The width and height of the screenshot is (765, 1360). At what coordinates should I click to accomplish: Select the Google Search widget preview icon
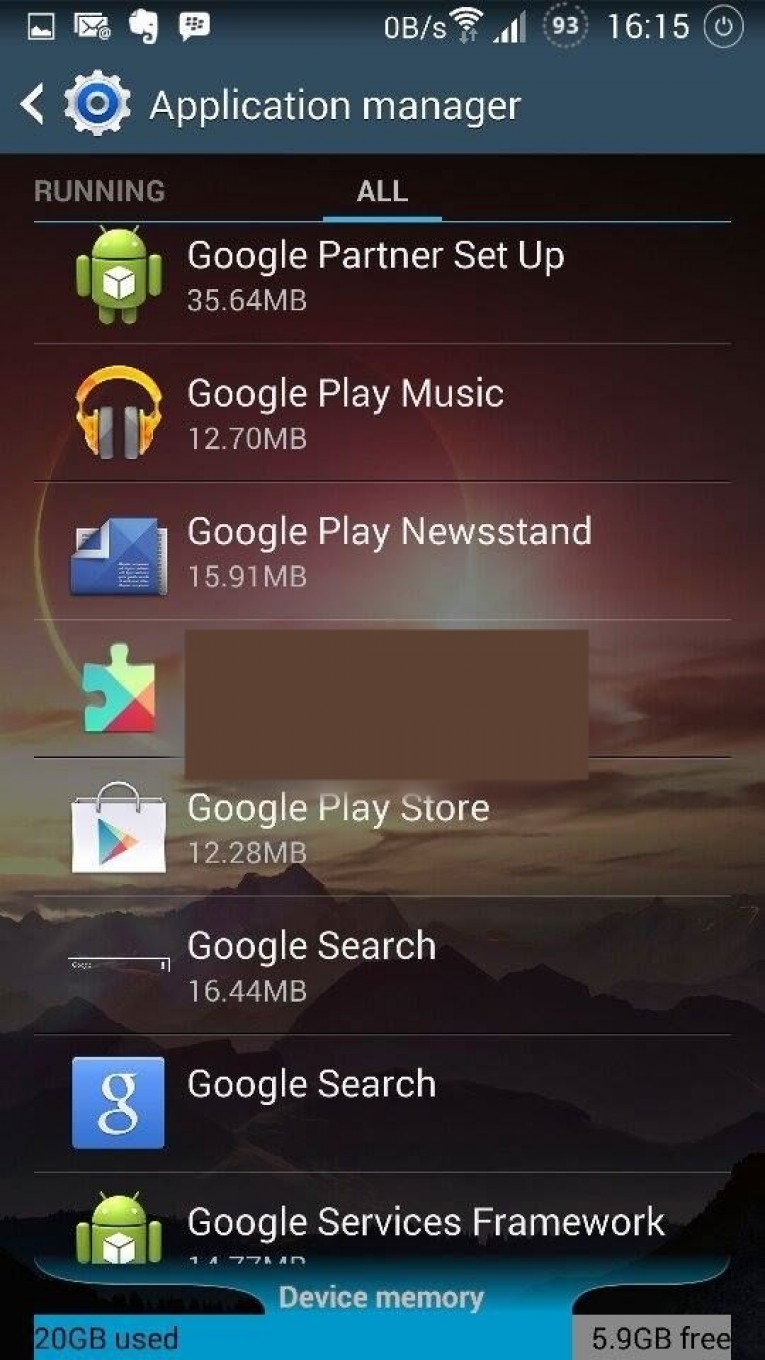pos(117,963)
